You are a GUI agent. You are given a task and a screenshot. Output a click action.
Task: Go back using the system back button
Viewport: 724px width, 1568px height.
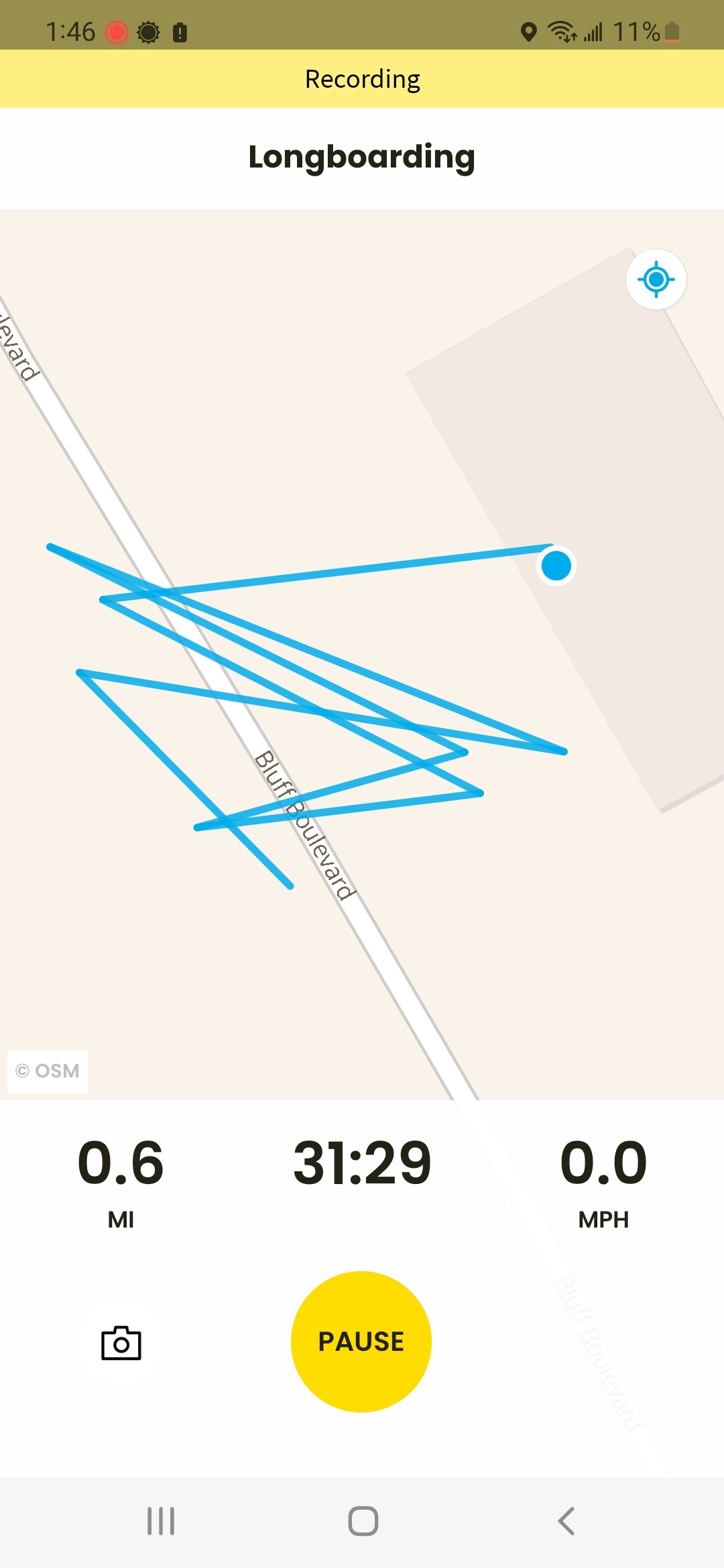click(566, 1521)
